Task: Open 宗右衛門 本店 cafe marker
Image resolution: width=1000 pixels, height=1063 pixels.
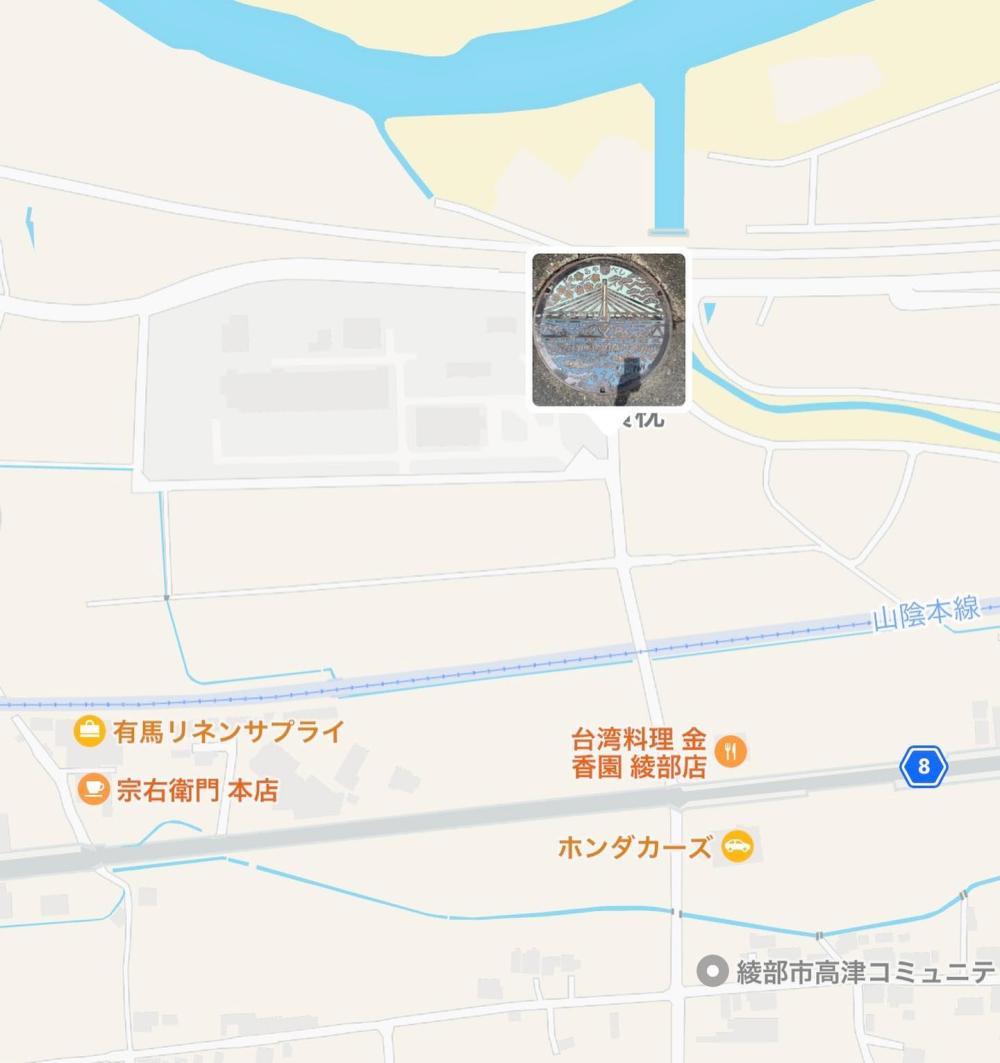Action: pyautogui.click(x=93, y=789)
